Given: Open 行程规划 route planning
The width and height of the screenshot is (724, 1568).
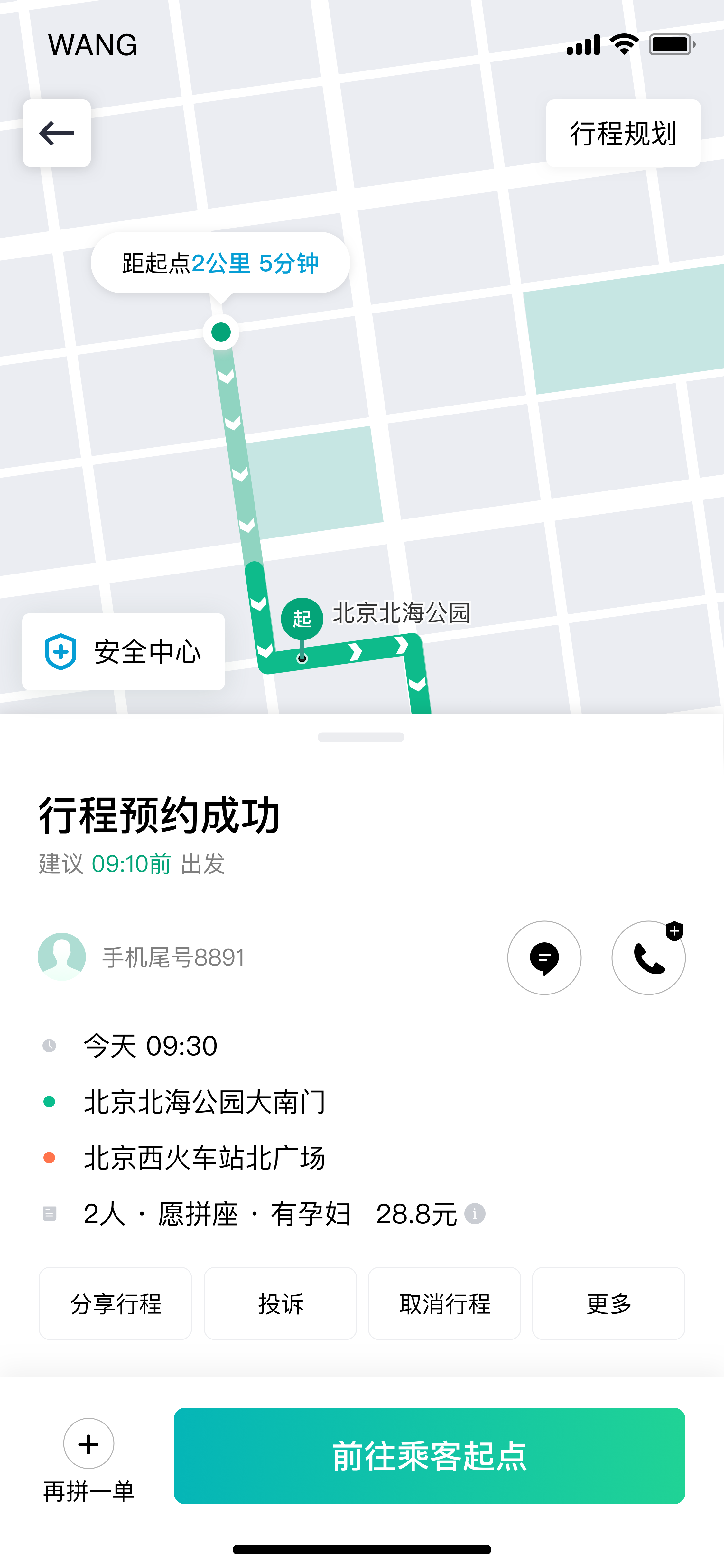Looking at the screenshot, I should (623, 133).
